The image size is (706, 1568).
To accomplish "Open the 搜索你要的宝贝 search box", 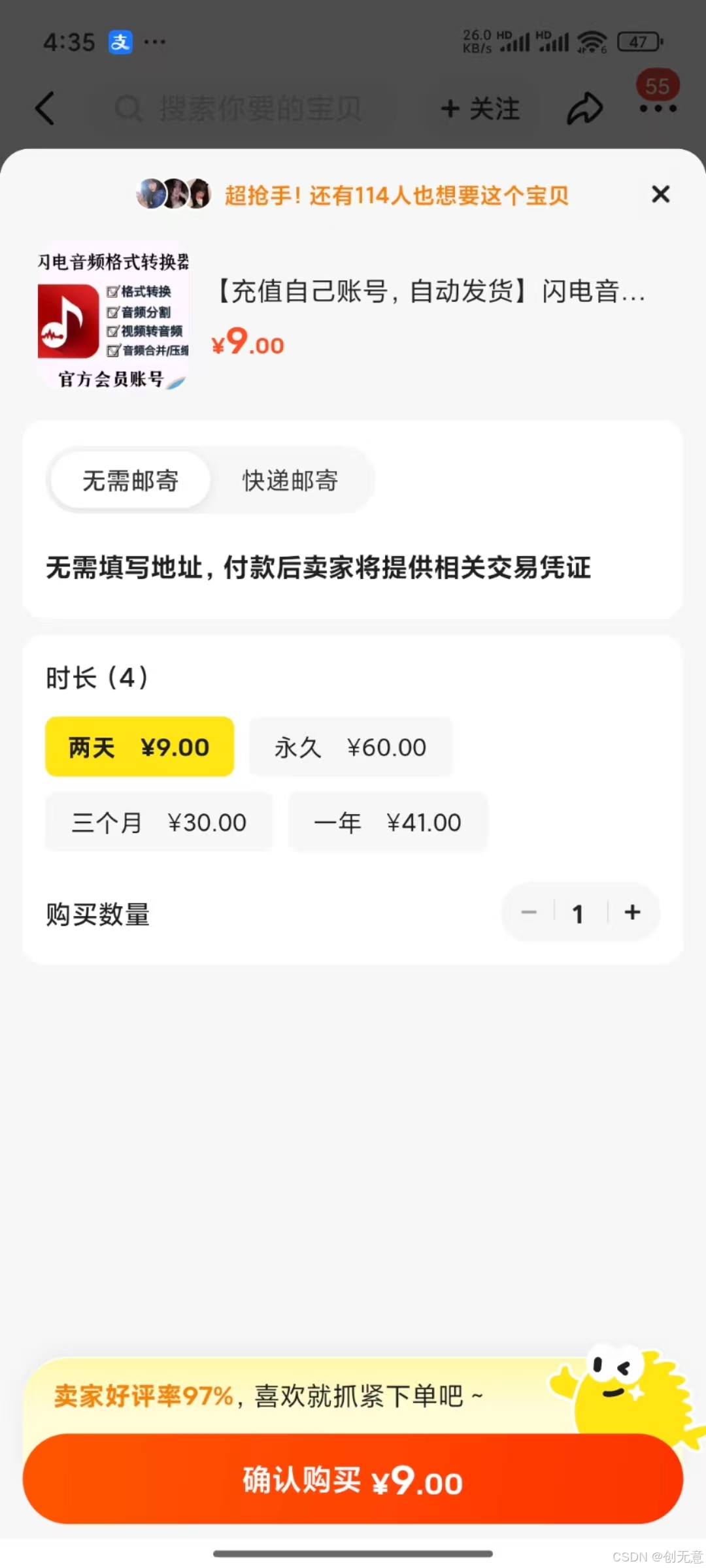I will [x=242, y=108].
